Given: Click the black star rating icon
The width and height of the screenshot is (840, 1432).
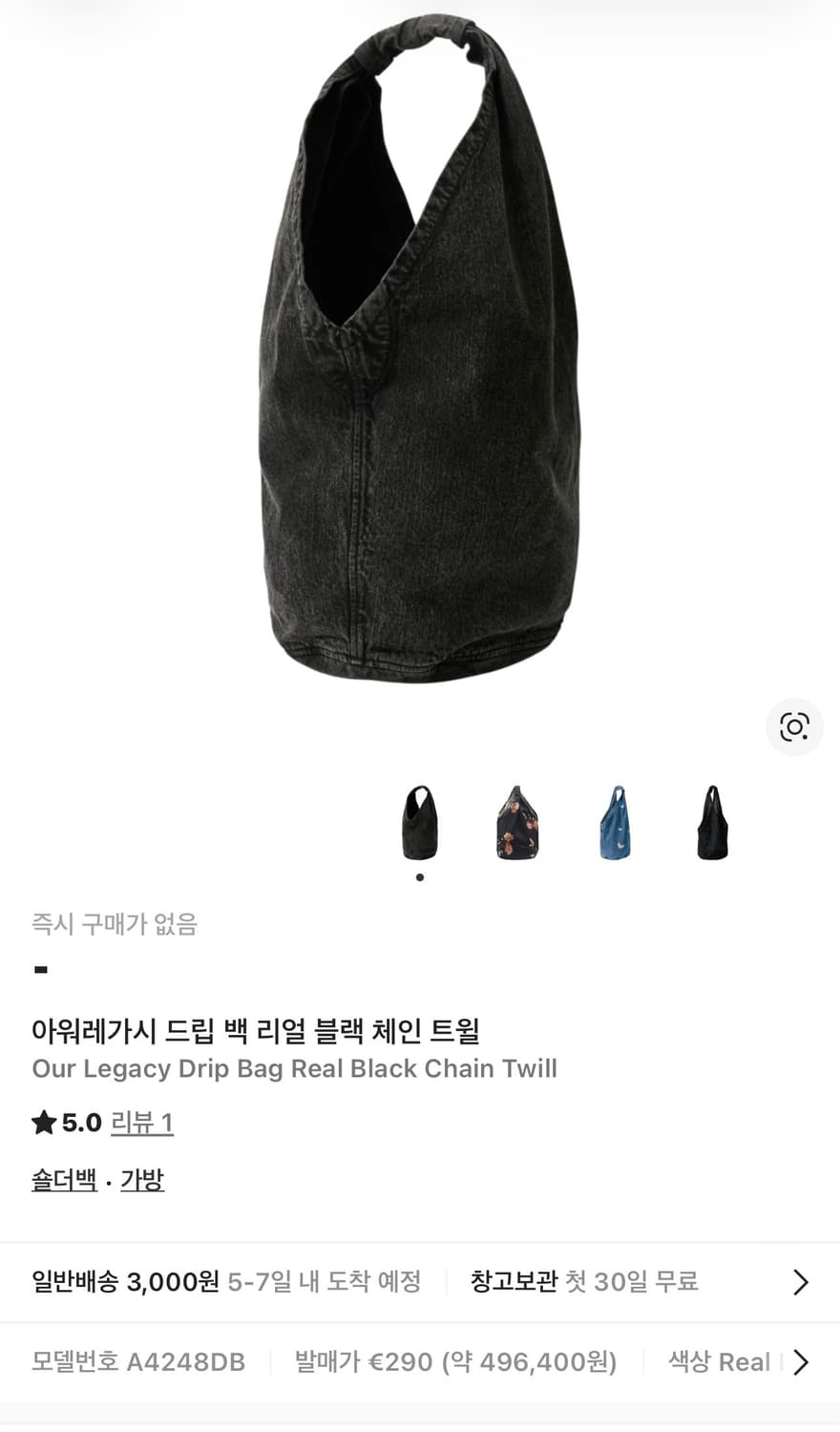Looking at the screenshot, I should [x=42, y=1123].
